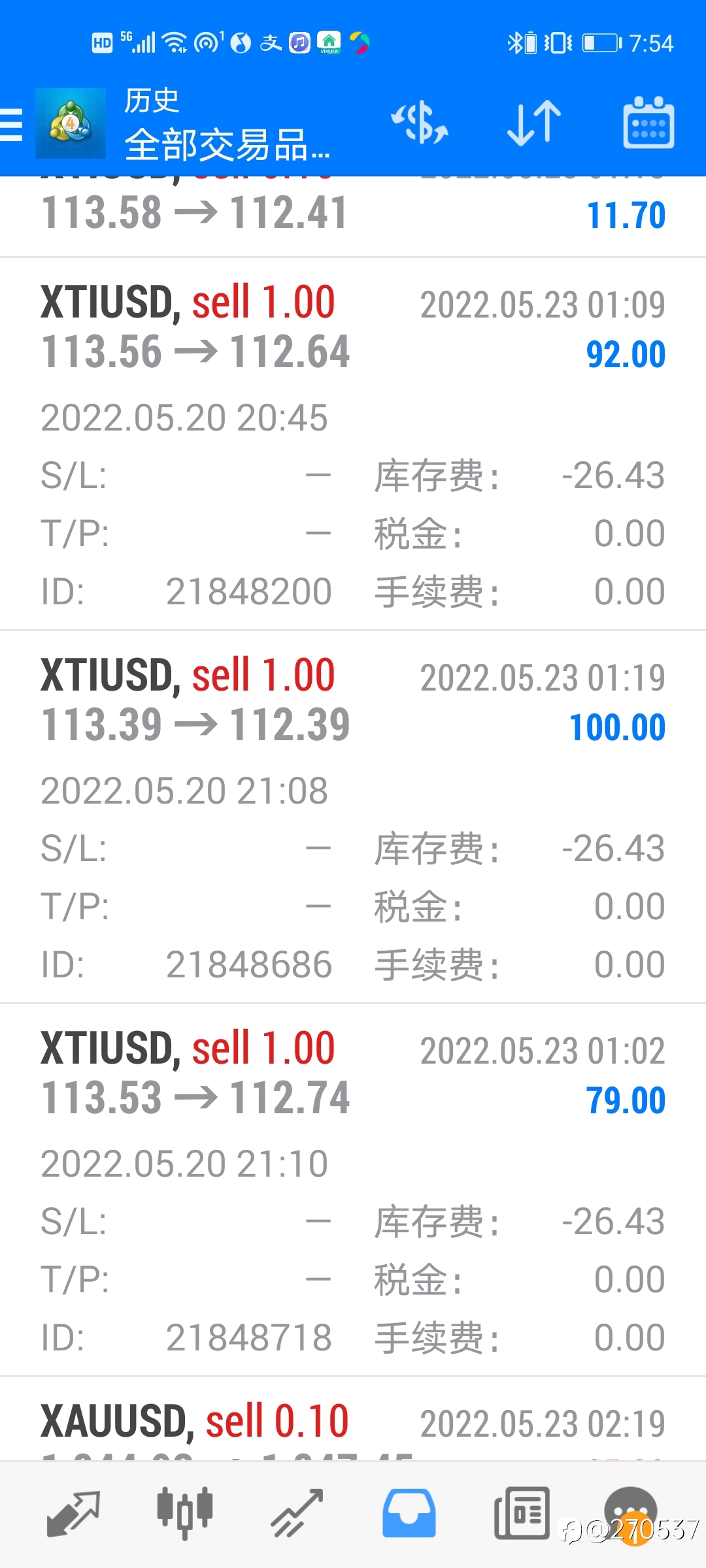Viewport: 706px width, 1568px height.
Task: Open the Messages chat tab
Action: (x=631, y=1513)
